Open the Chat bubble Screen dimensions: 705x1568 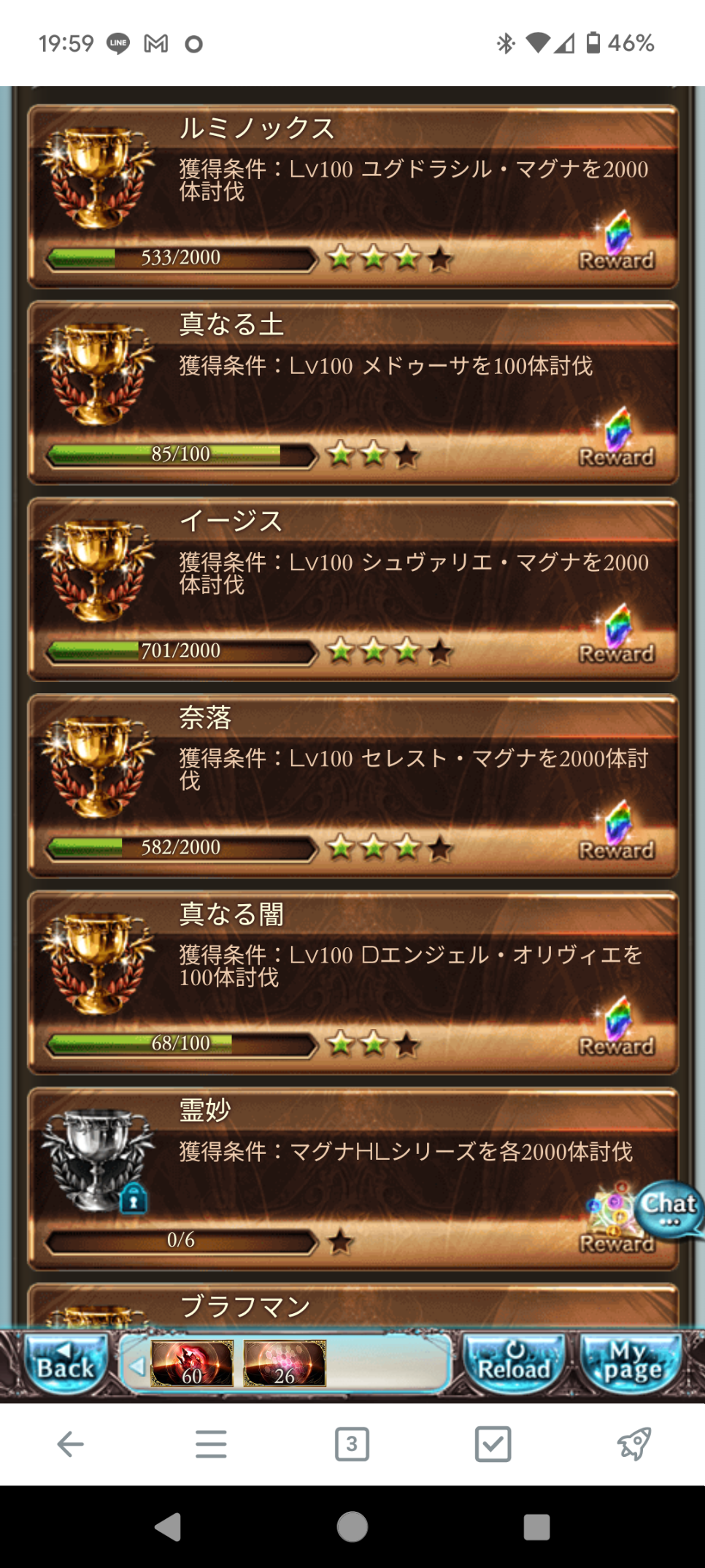pyautogui.click(x=669, y=1209)
